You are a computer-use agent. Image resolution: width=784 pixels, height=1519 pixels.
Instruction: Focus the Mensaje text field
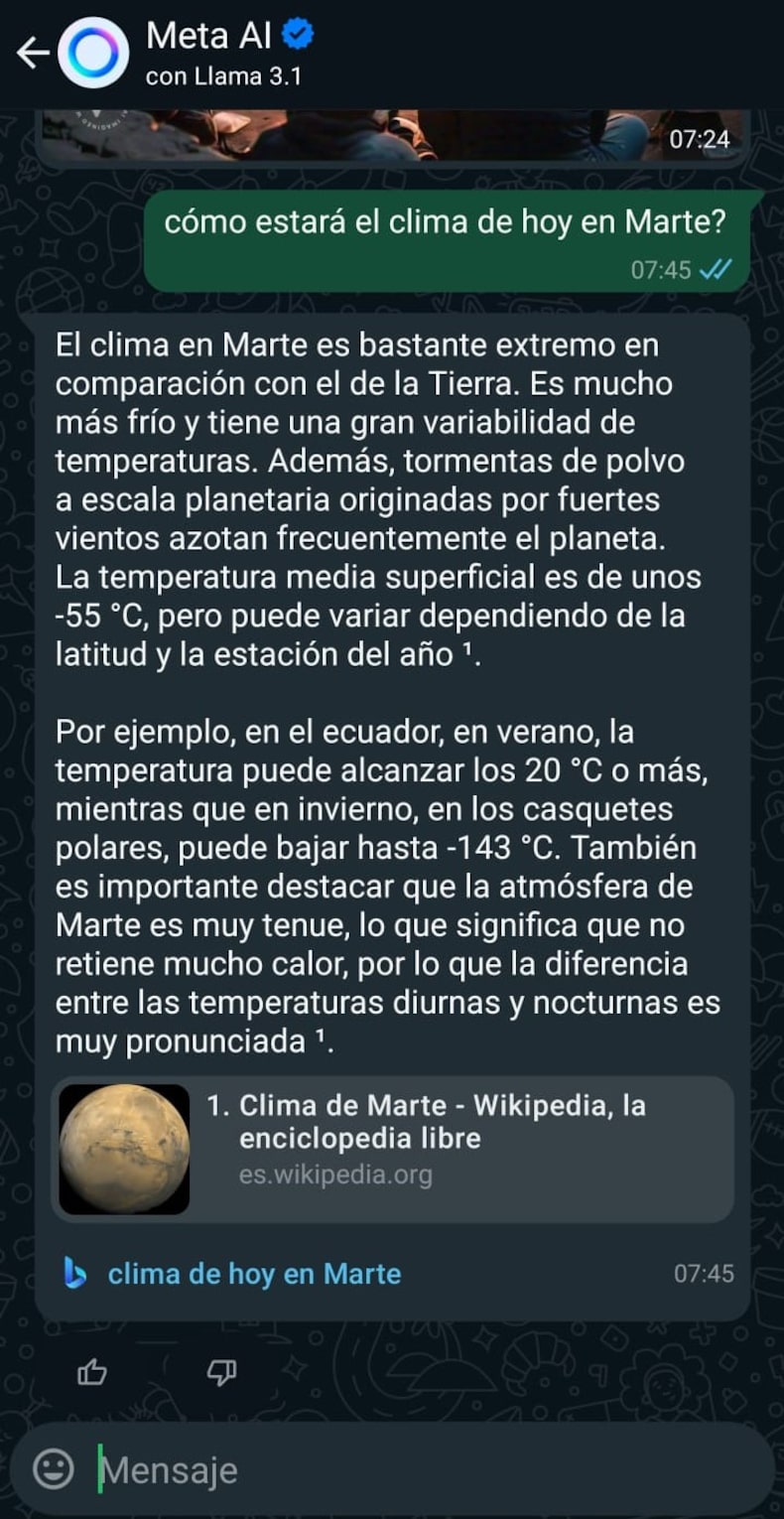(417, 1469)
